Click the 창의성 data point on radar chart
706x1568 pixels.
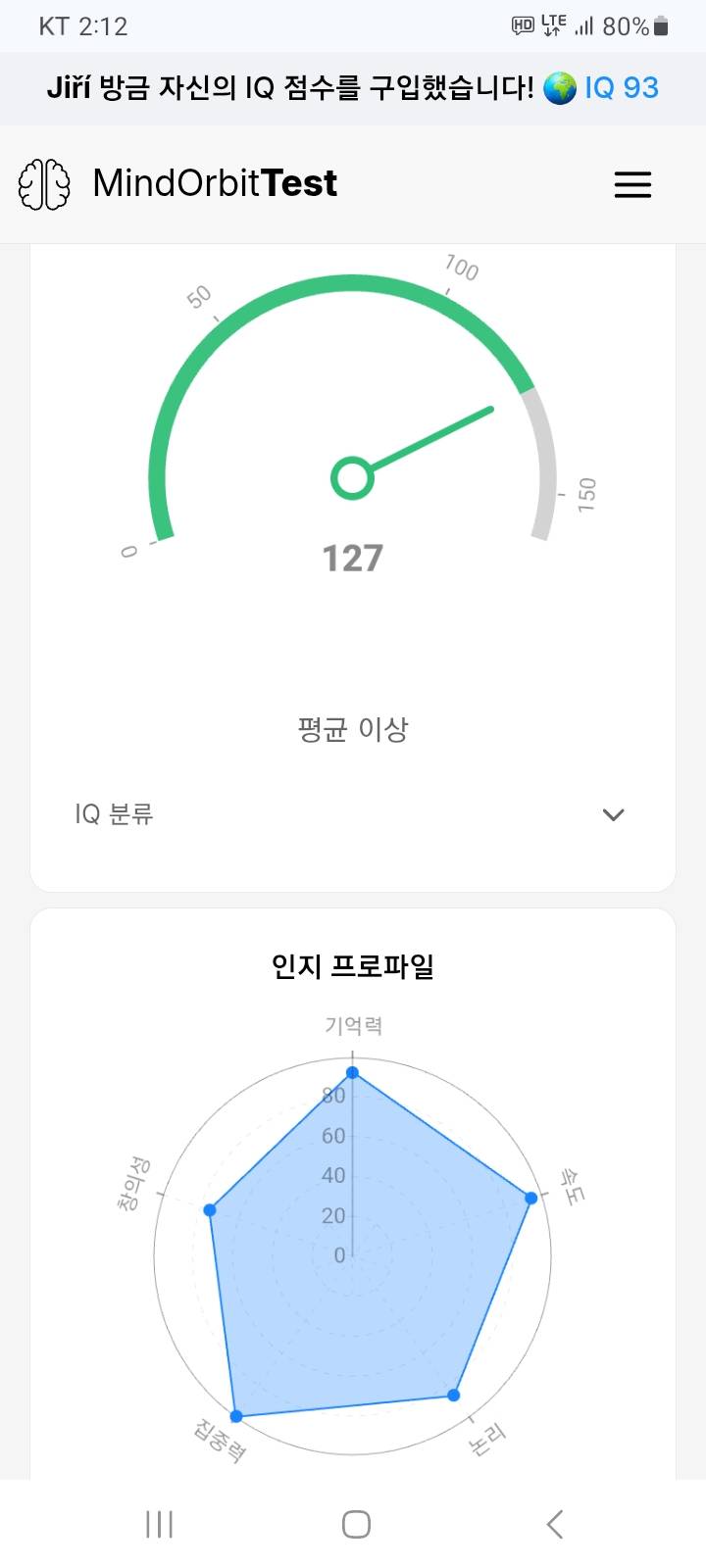[x=210, y=1209]
